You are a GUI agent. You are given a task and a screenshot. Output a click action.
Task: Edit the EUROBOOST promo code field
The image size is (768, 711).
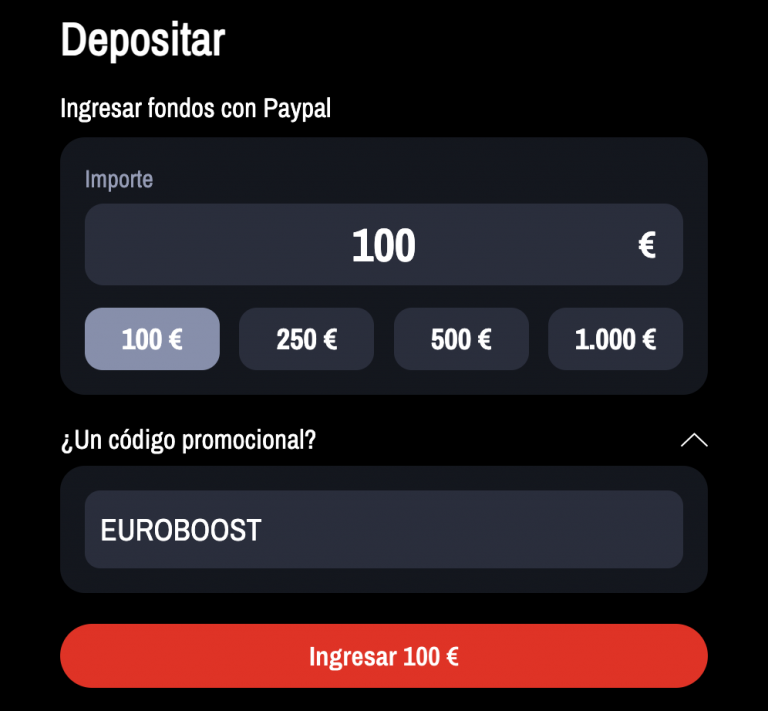pyautogui.click(x=383, y=529)
